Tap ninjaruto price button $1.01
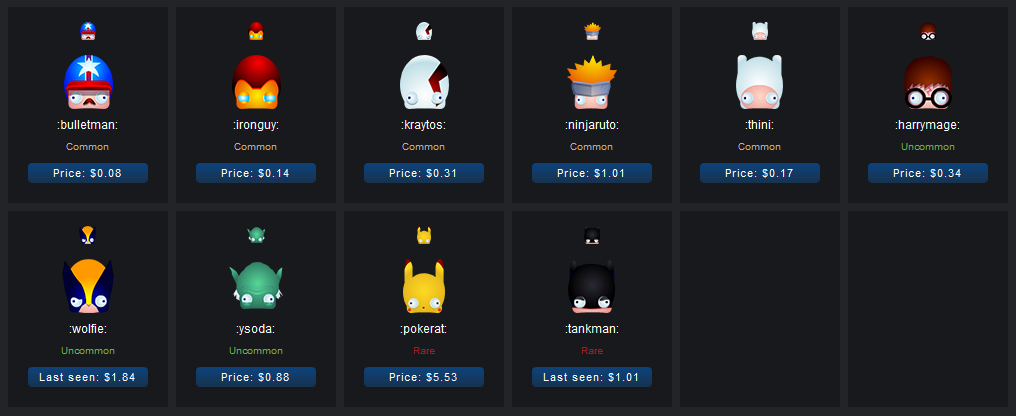 coord(592,173)
